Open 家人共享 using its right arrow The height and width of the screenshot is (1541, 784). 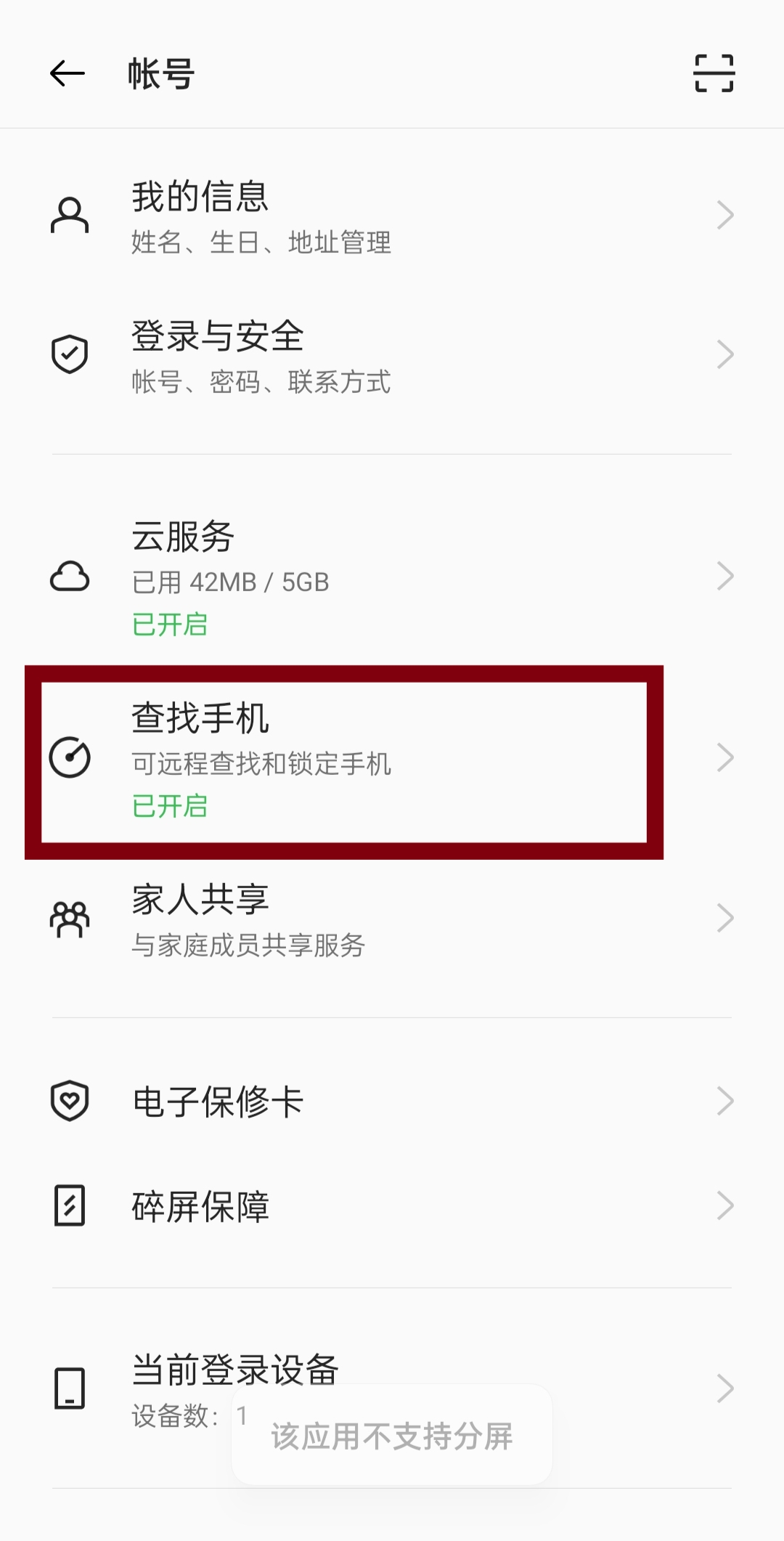[x=725, y=919]
